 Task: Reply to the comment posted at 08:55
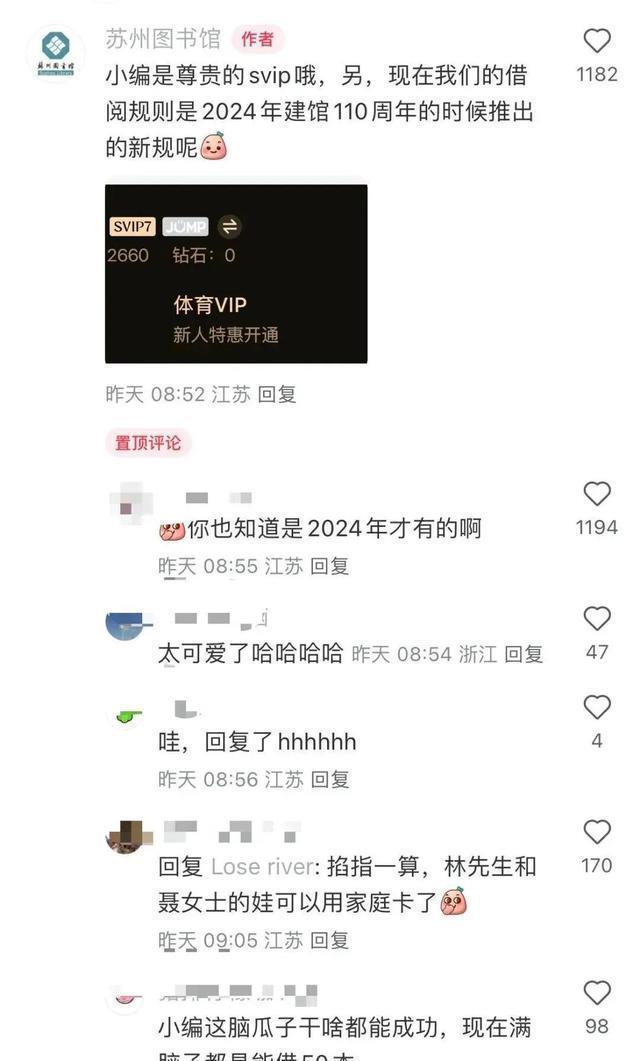pyautogui.click(x=329, y=566)
